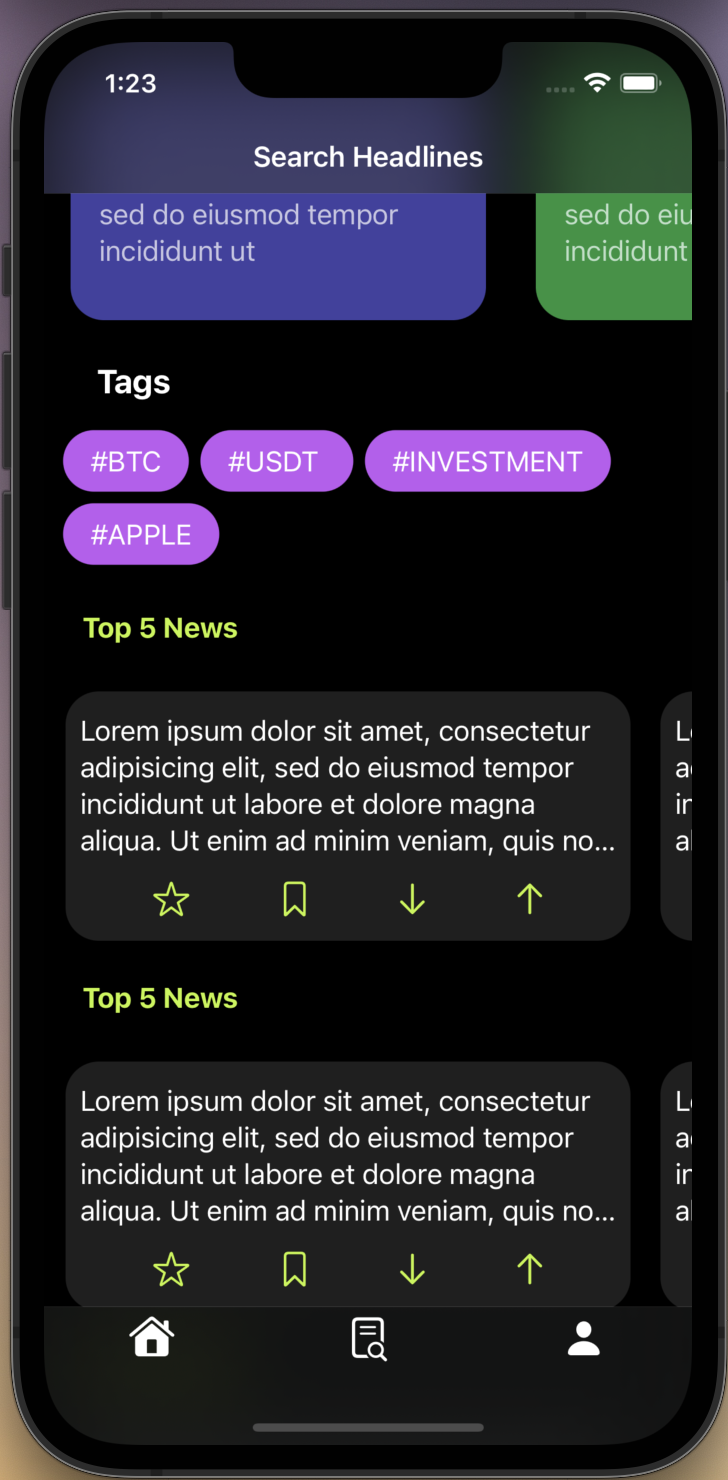Downvote the first Top 5 News card
728x1480 pixels.
(412, 900)
